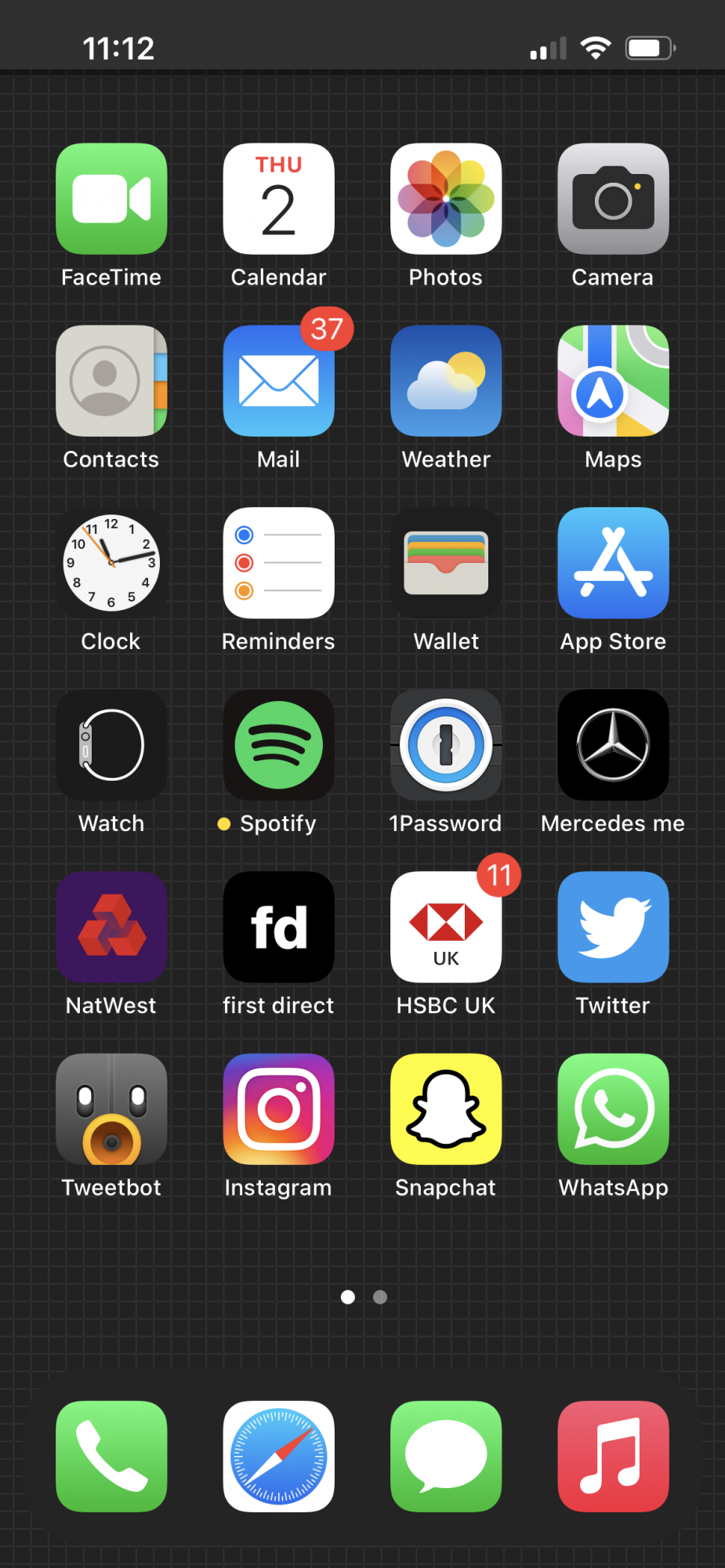Launch the Camera app

613,198
